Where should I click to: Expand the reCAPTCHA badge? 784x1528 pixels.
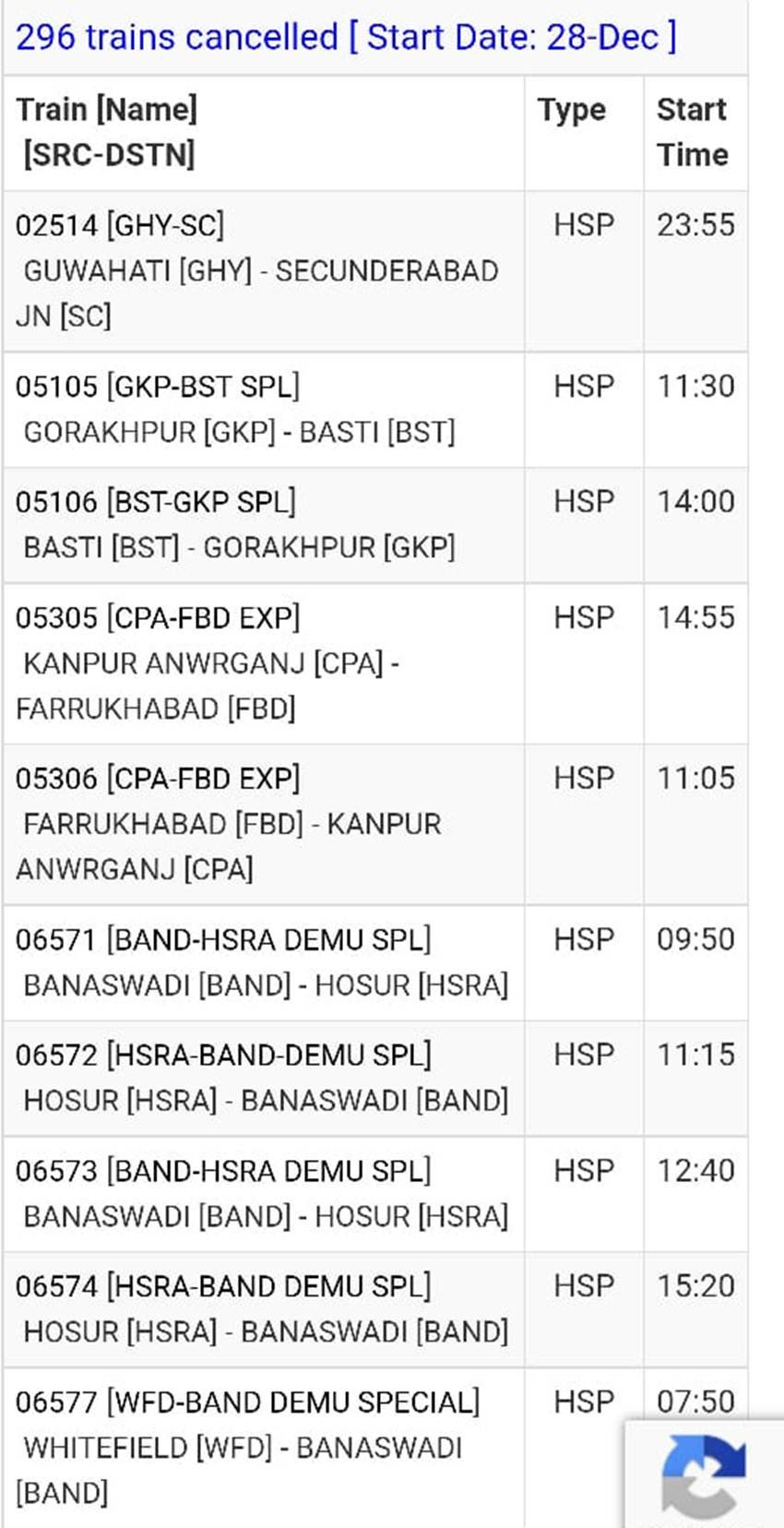click(x=705, y=1474)
